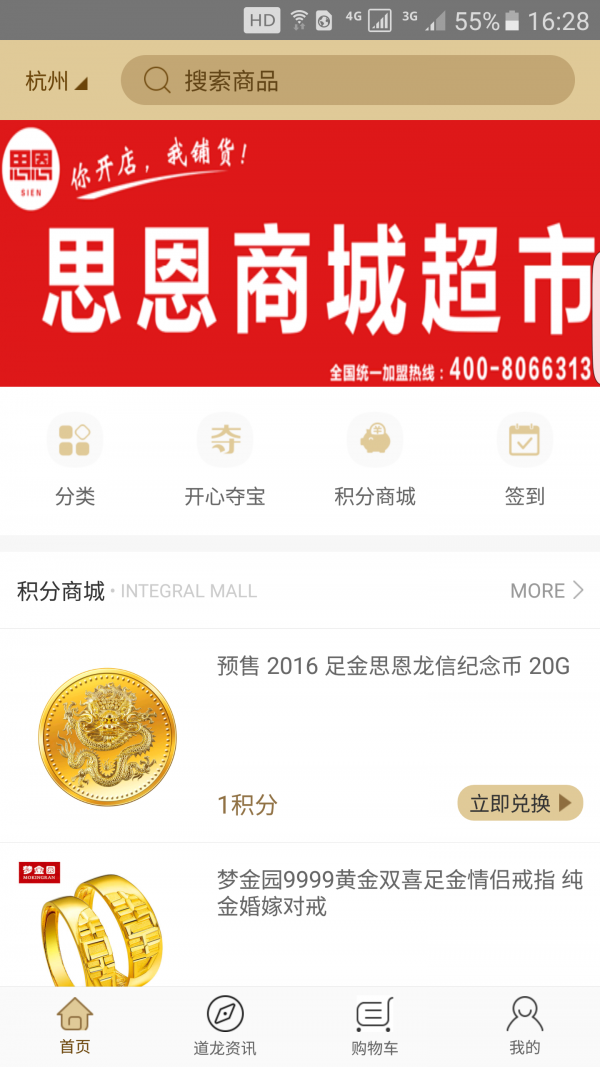Switch to the 我的 tab

524,1026
